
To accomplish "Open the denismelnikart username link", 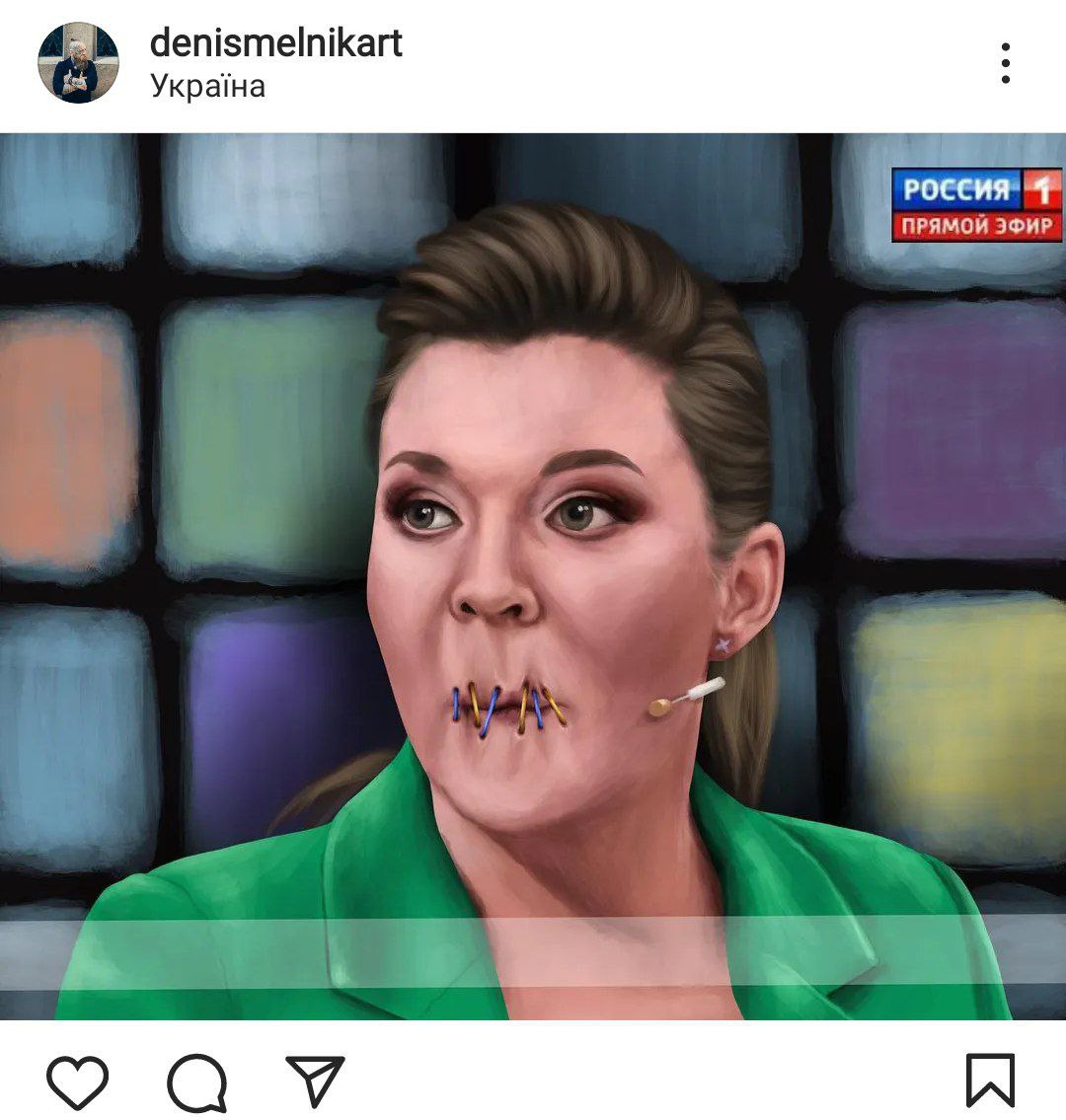I will pyautogui.click(x=276, y=43).
